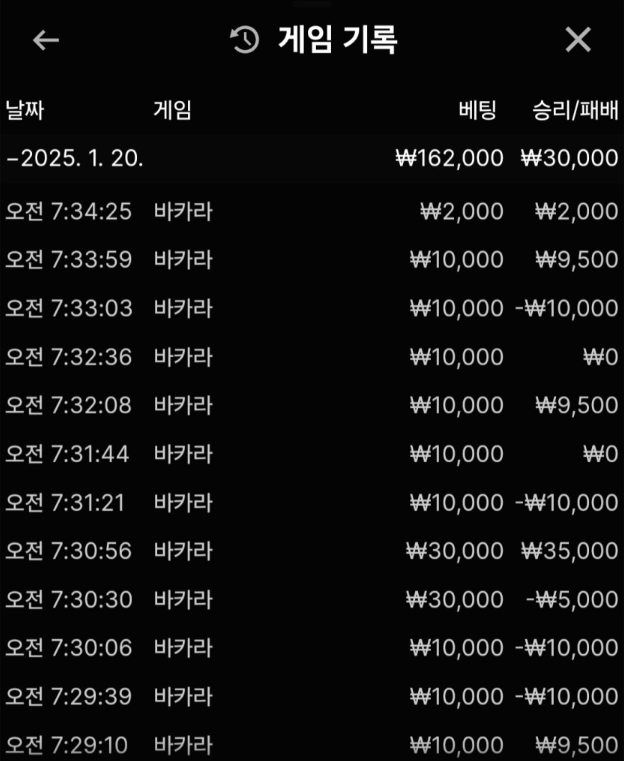Viewport: 624px width, 761px height.
Task: View details of the 오전 7:33:59 round
Action: [311, 260]
